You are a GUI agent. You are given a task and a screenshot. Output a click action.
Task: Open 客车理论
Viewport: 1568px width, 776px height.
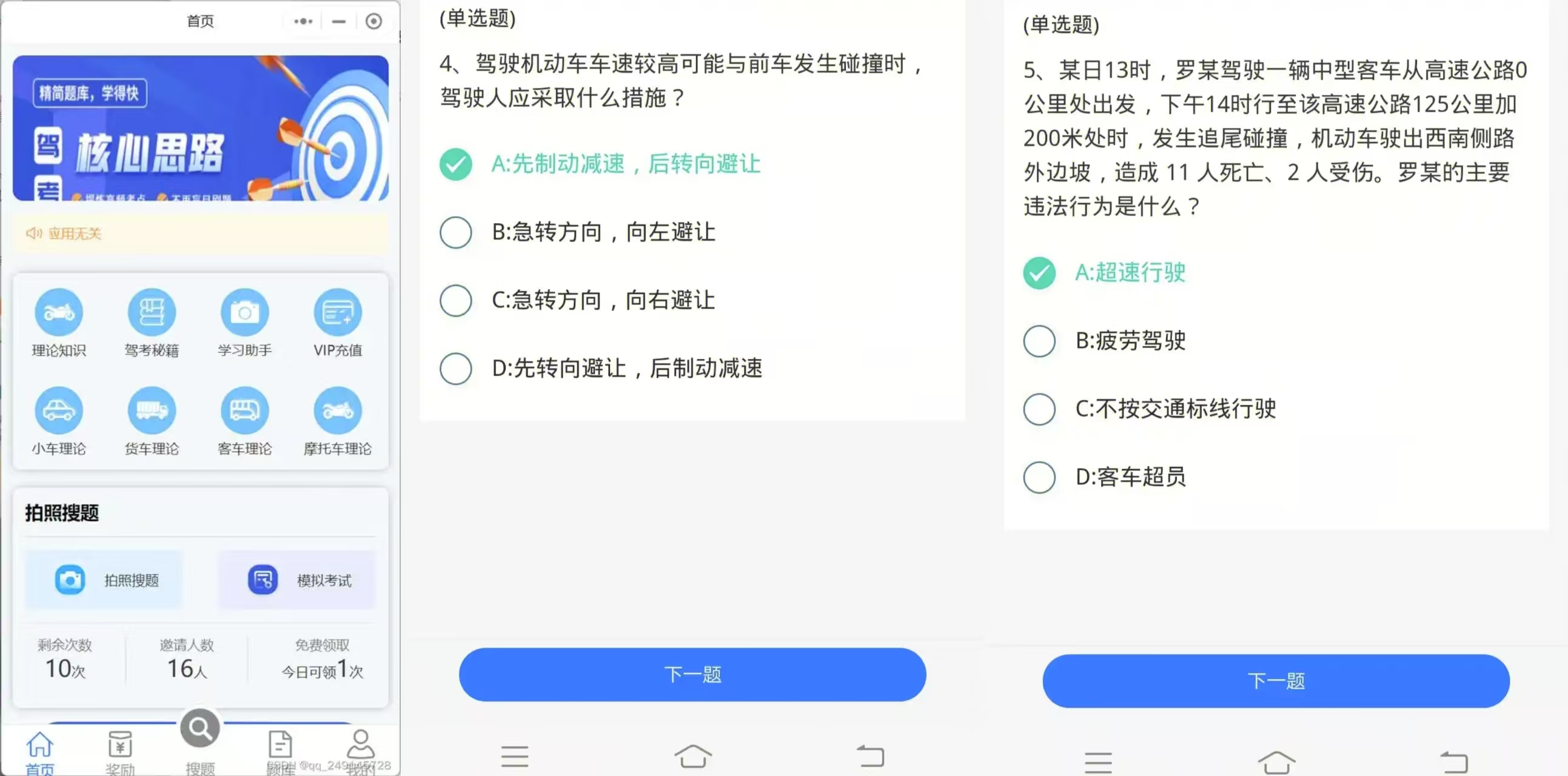click(245, 411)
